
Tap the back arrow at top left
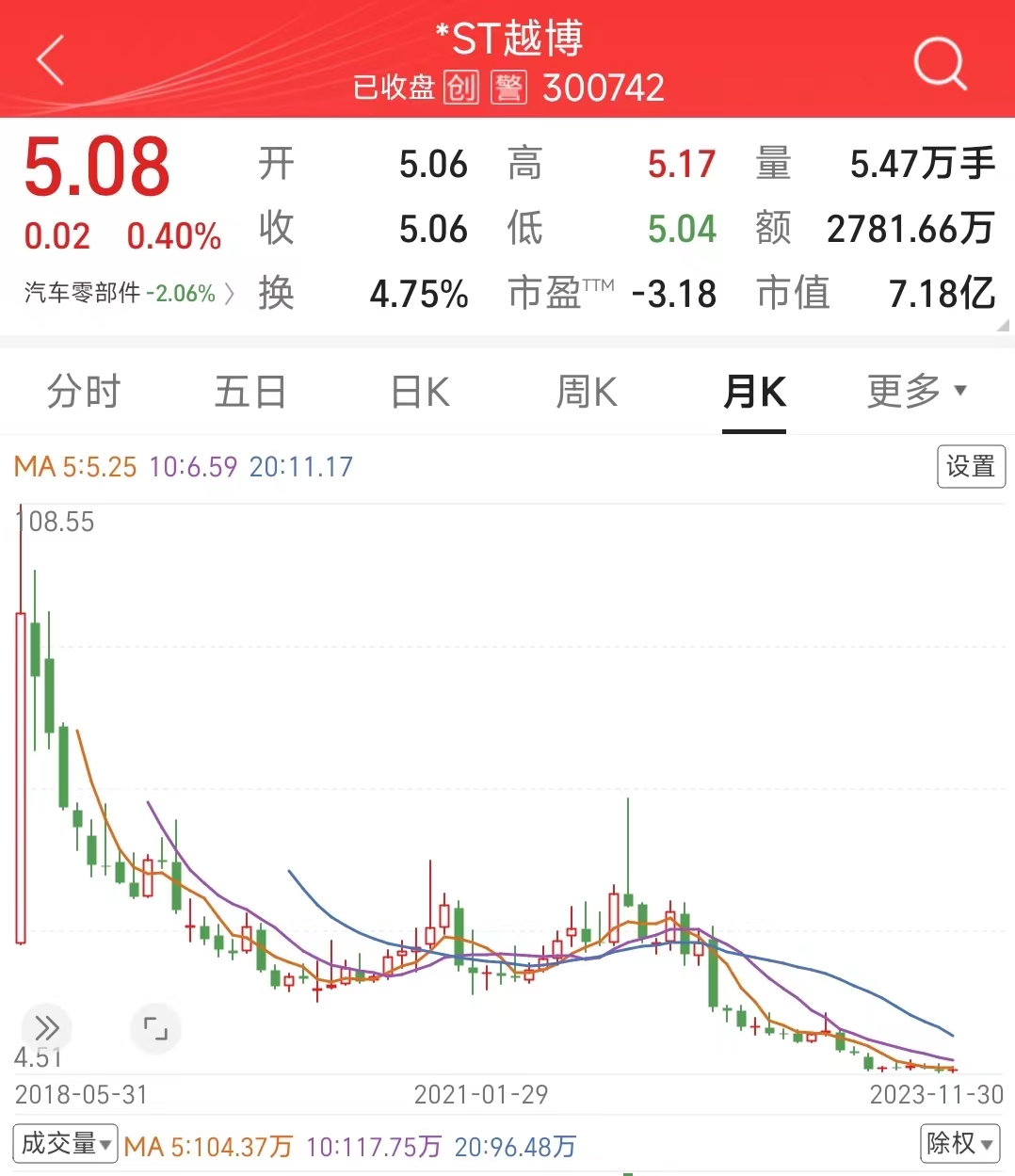[x=51, y=61]
